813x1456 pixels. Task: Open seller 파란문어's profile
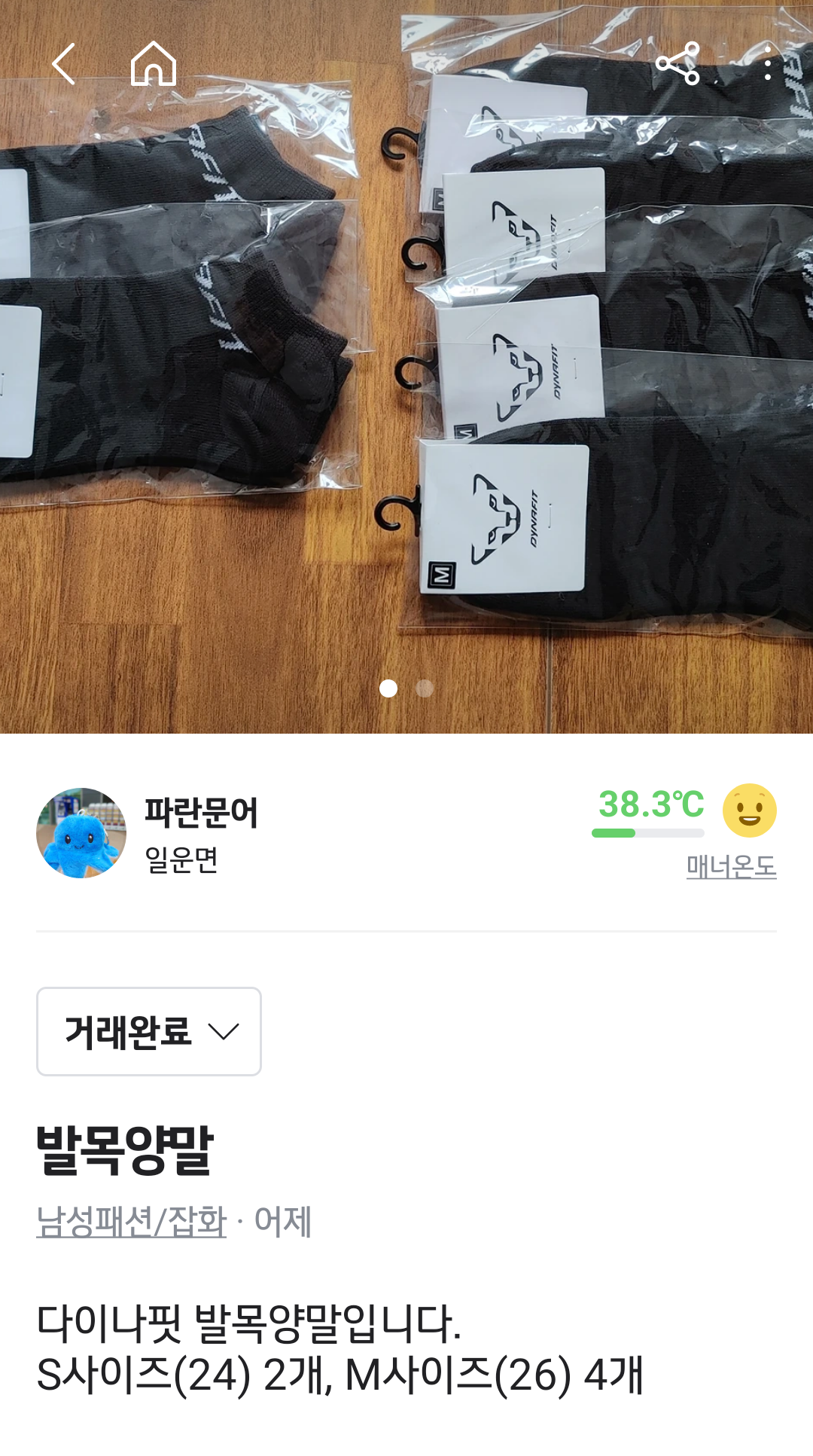pyautogui.click(x=200, y=813)
